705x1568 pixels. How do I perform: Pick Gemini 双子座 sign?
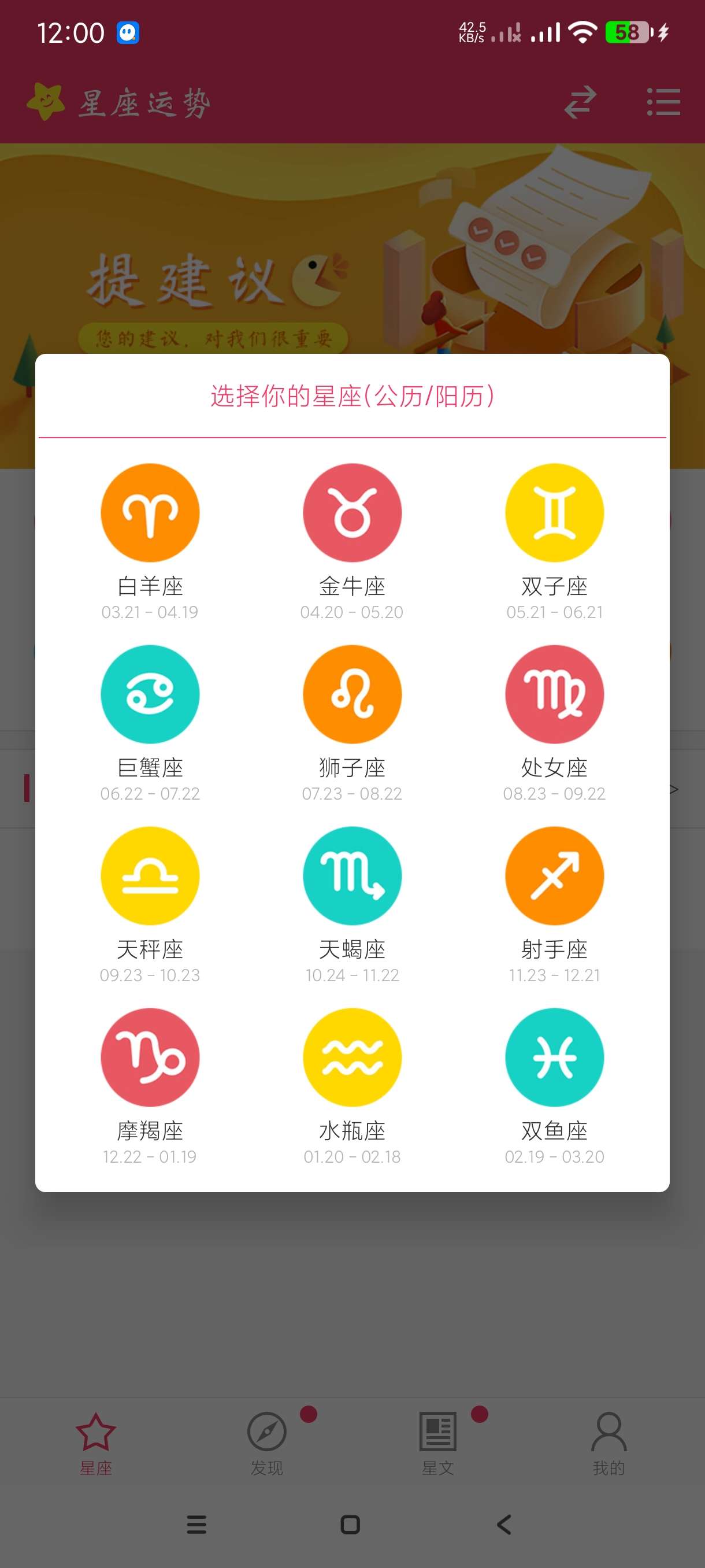[554, 512]
